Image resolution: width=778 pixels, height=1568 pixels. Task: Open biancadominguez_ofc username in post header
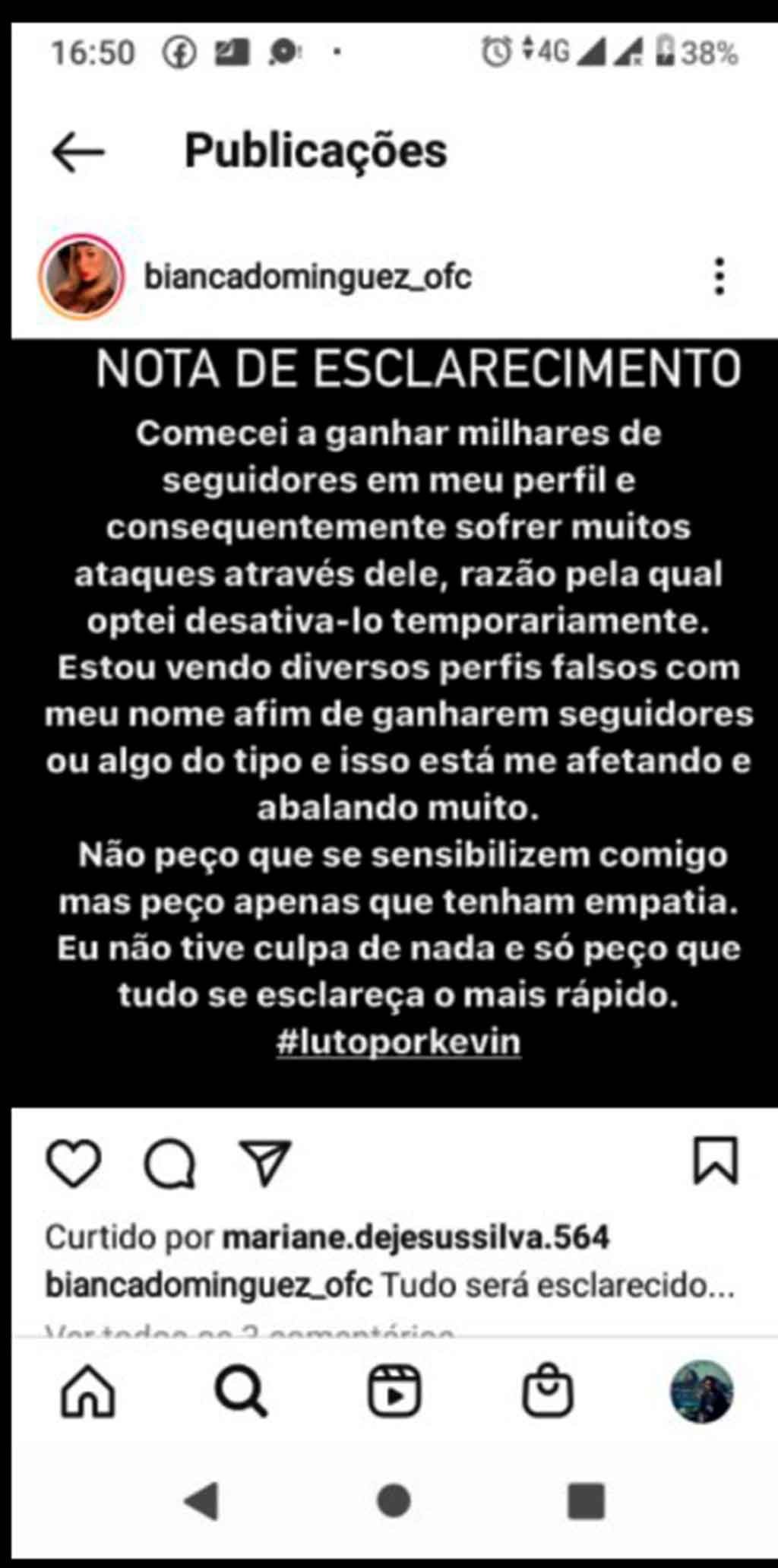pyautogui.click(x=308, y=277)
